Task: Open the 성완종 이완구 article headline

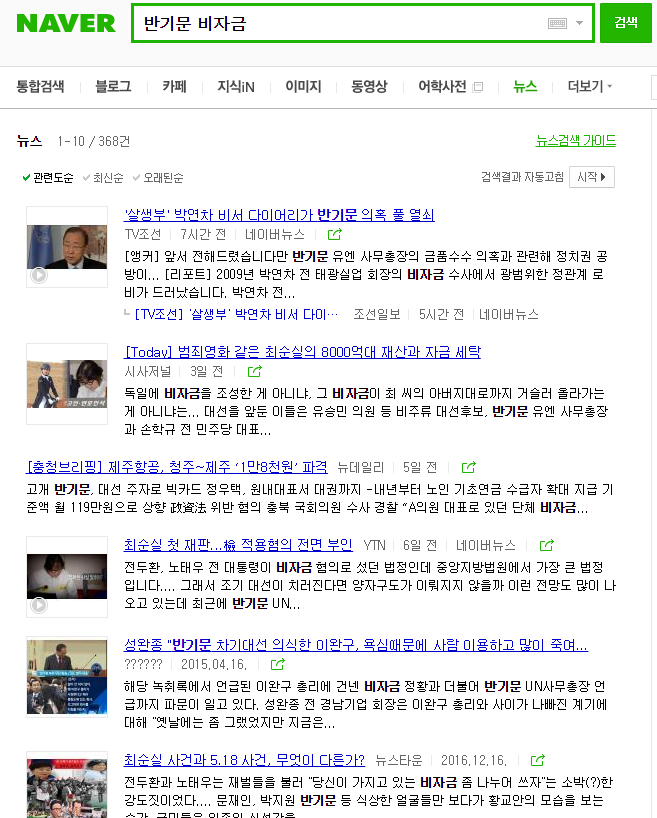Action: (x=355, y=646)
